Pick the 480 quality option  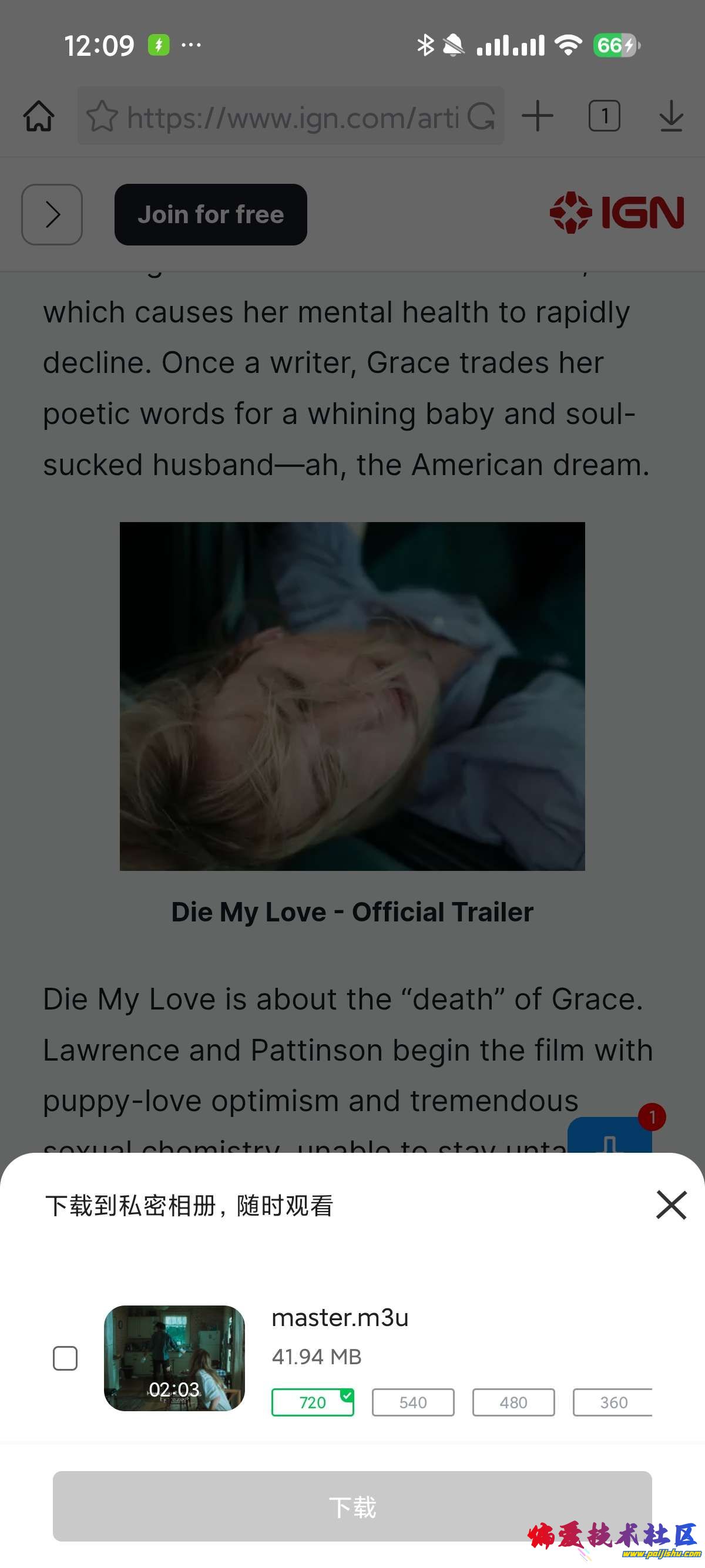tap(513, 1402)
